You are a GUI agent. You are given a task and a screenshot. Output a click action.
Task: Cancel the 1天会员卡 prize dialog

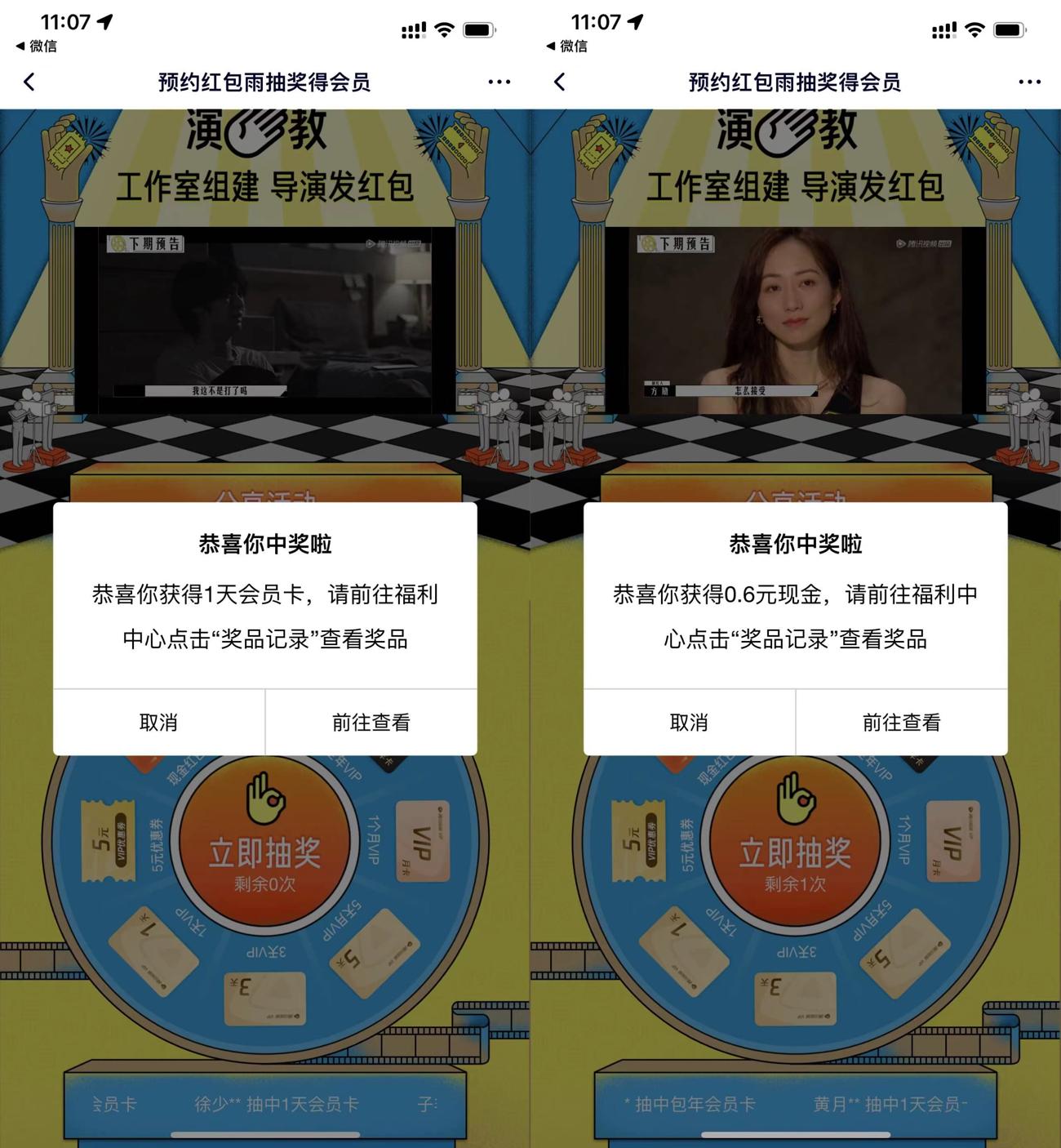(158, 723)
